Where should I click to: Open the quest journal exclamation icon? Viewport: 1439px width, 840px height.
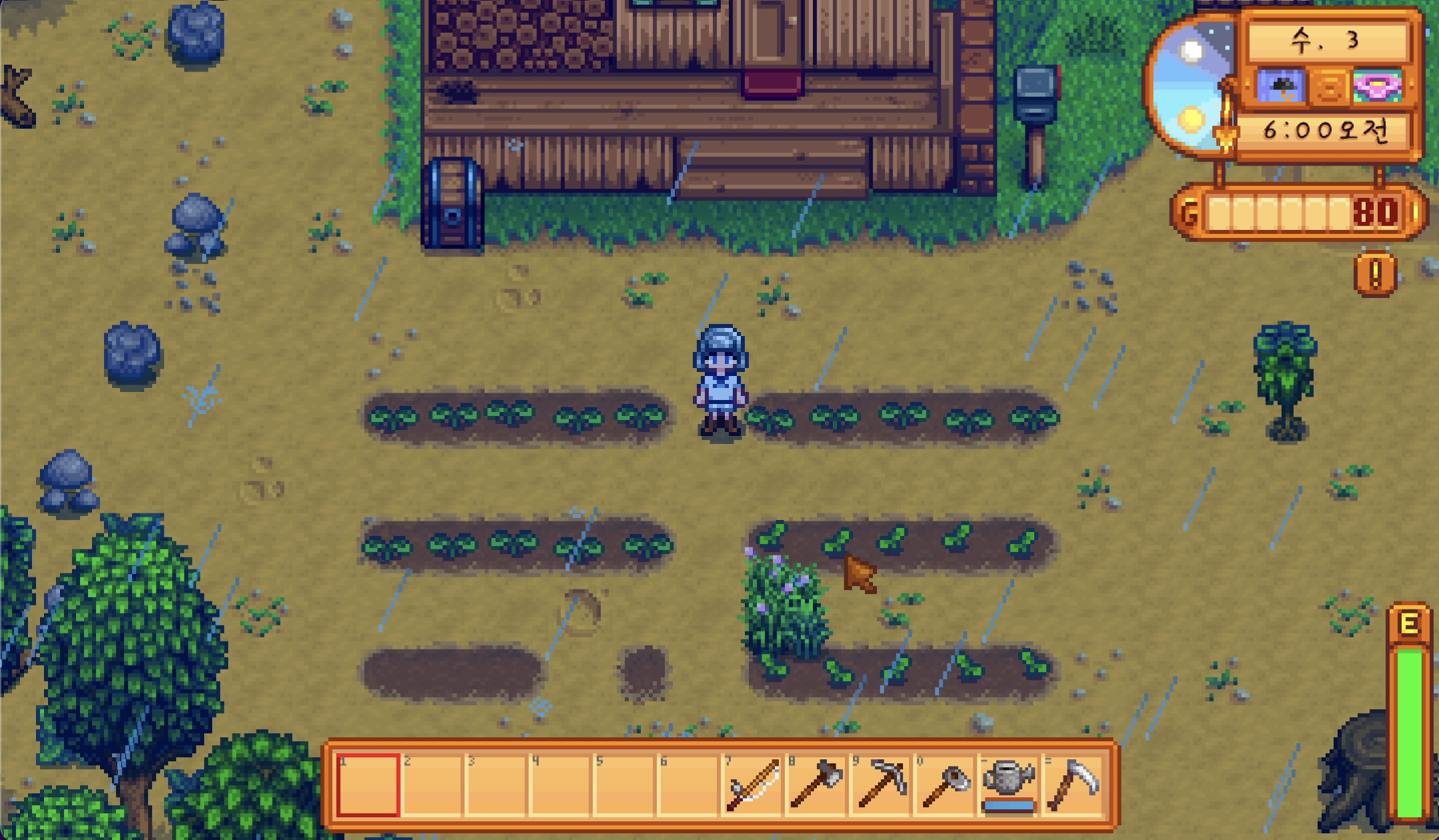point(1375,273)
